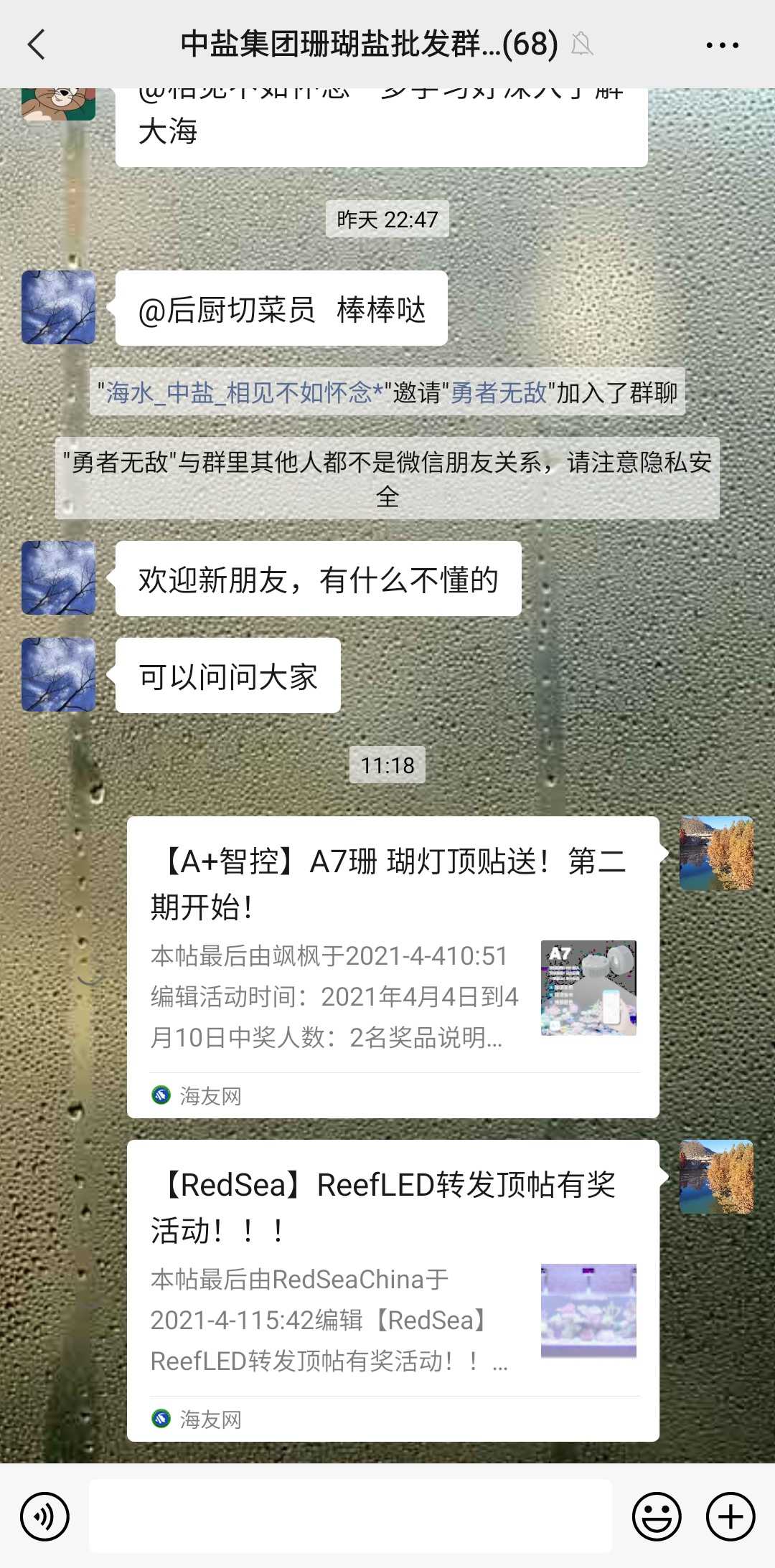Switch to voice message input

(44, 1516)
